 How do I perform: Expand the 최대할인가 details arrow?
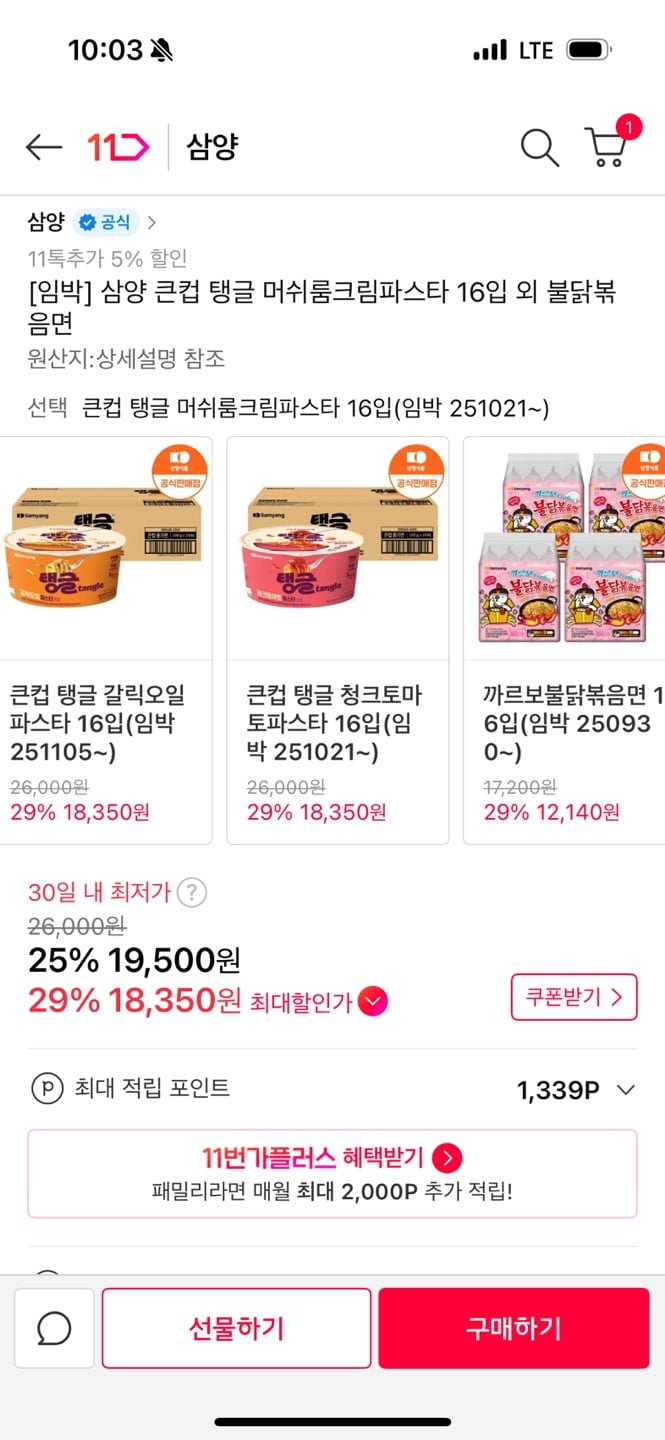373,1001
